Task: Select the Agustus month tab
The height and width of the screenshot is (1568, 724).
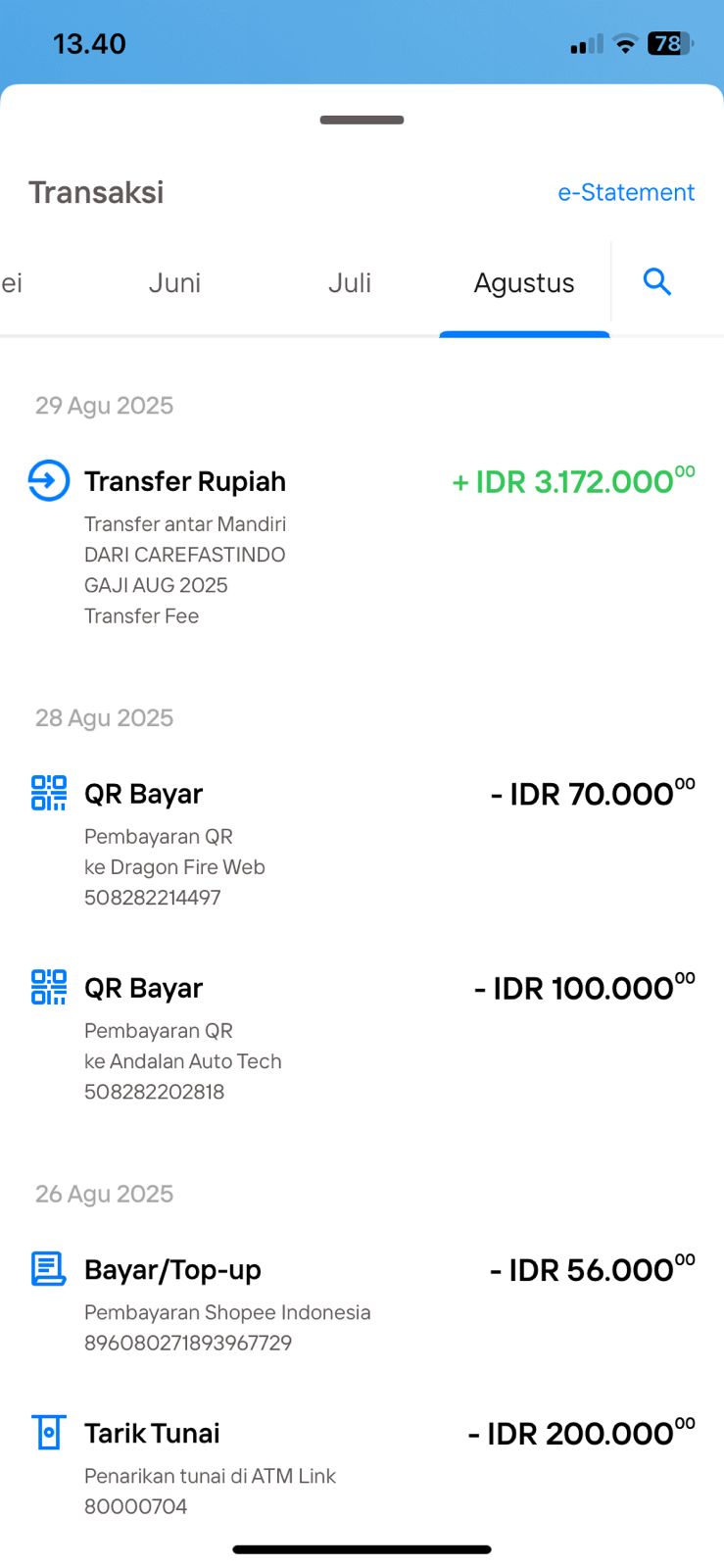Action: tap(524, 283)
